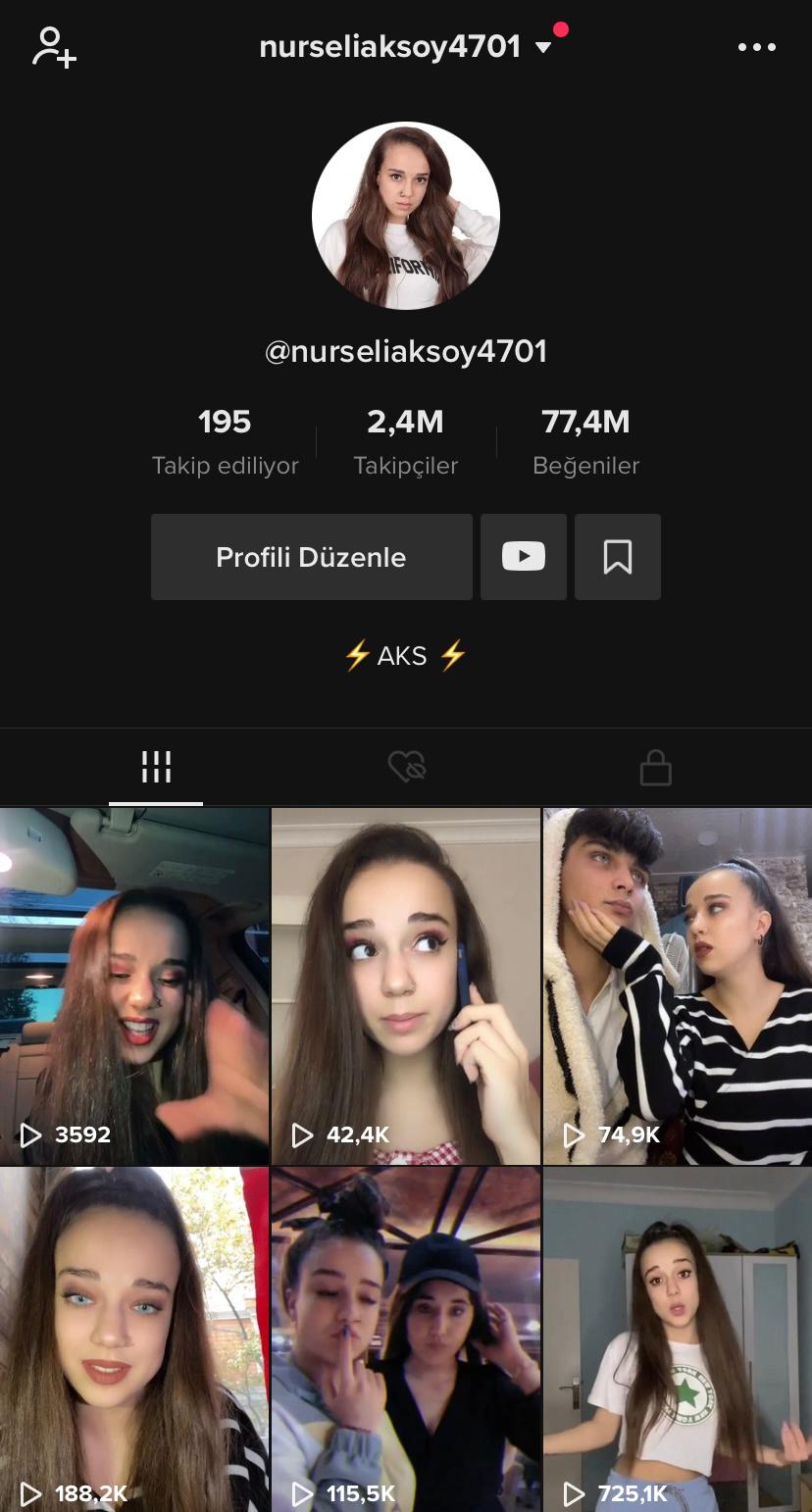The width and height of the screenshot is (812, 1512).
Task: Play the video with 725,1K views
Action: (678, 1339)
